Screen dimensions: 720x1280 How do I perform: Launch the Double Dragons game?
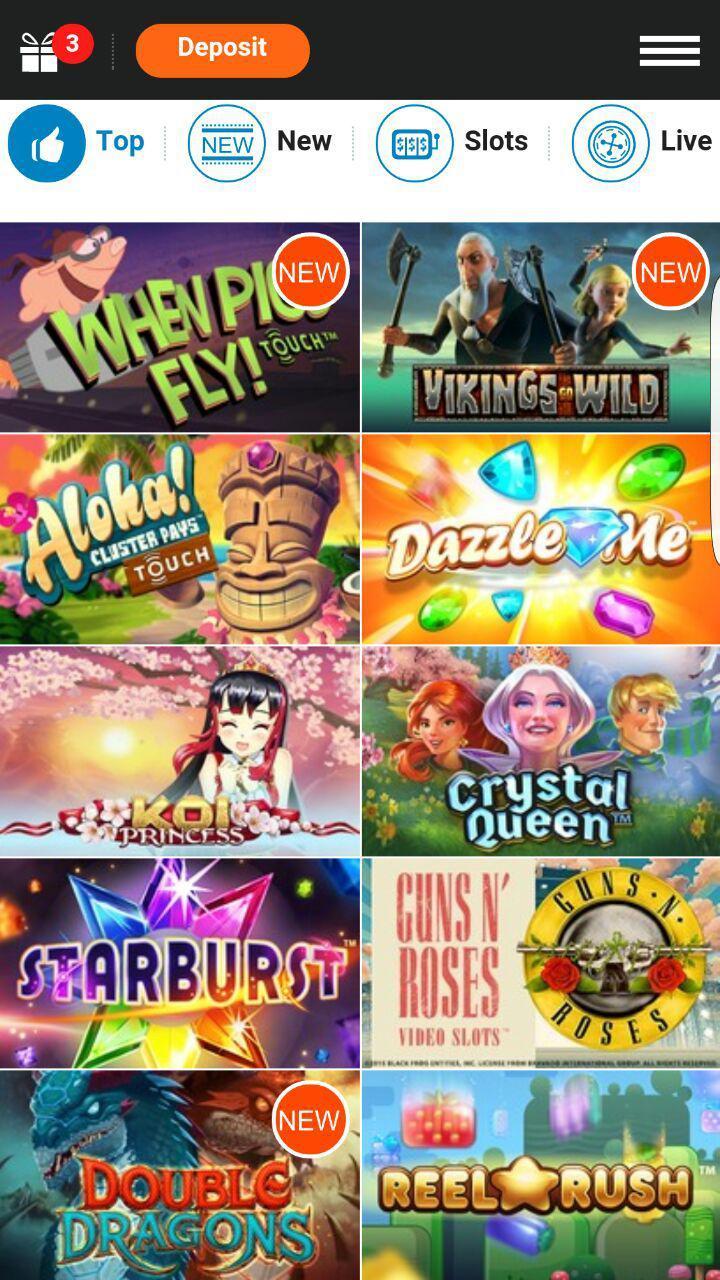(180, 1175)
